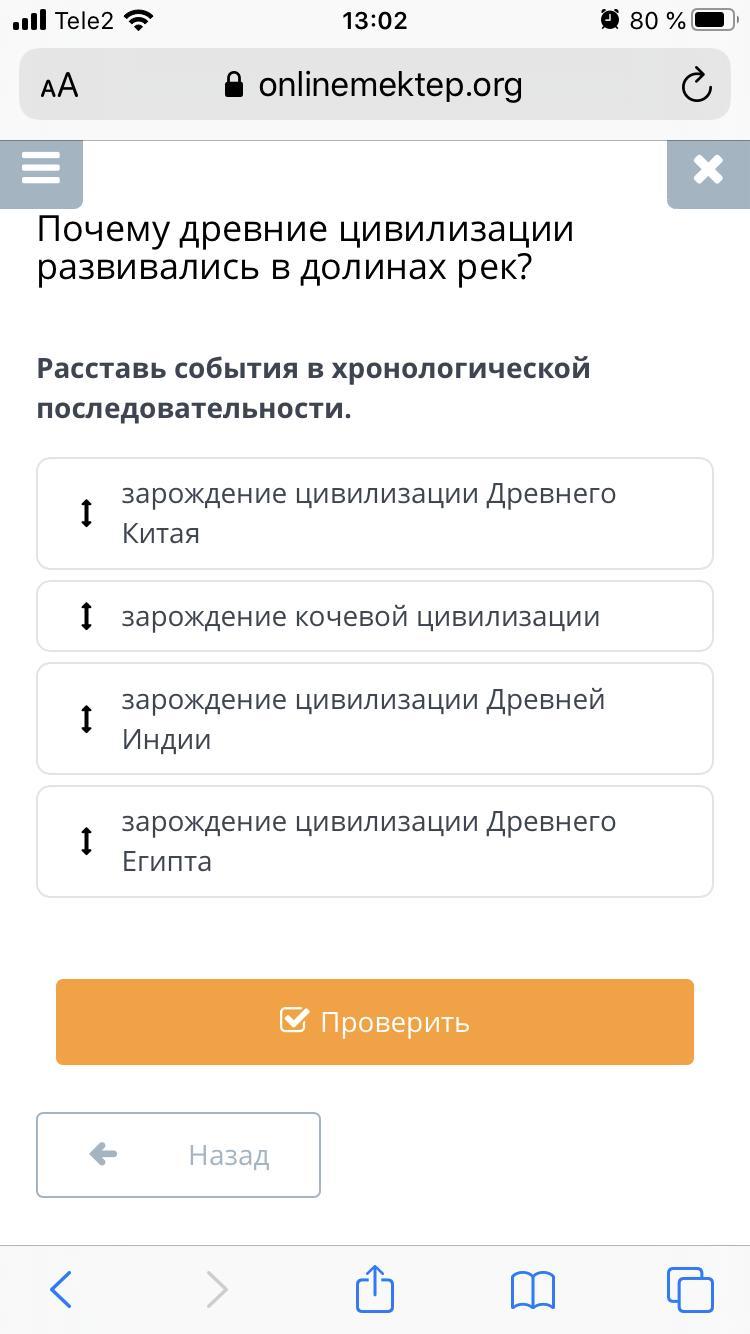The image size is (750, 1334).
Task: Tap the Проверить check button
Action: tap(375, 1022)
